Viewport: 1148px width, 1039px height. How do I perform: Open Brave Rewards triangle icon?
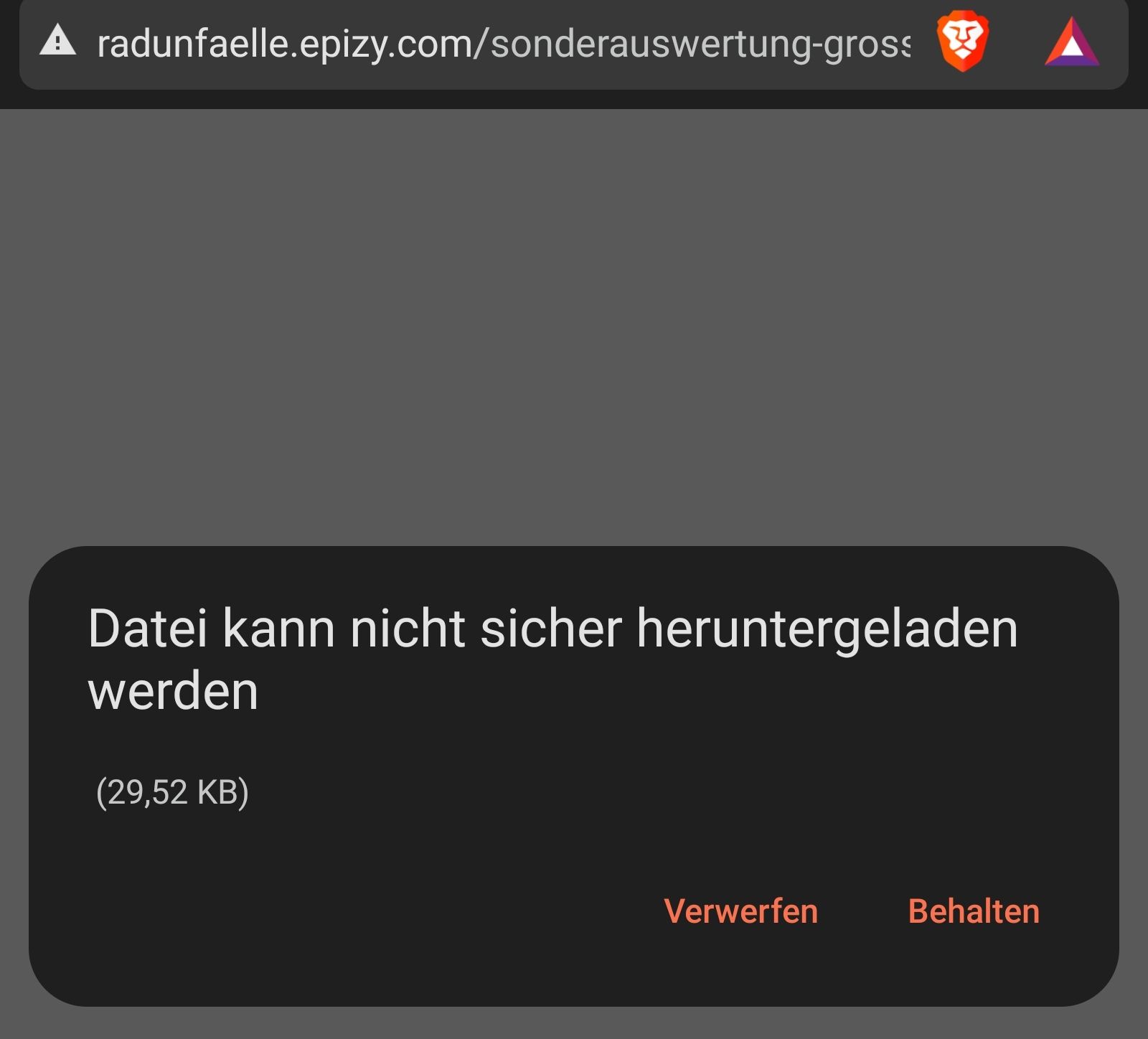1071,43
